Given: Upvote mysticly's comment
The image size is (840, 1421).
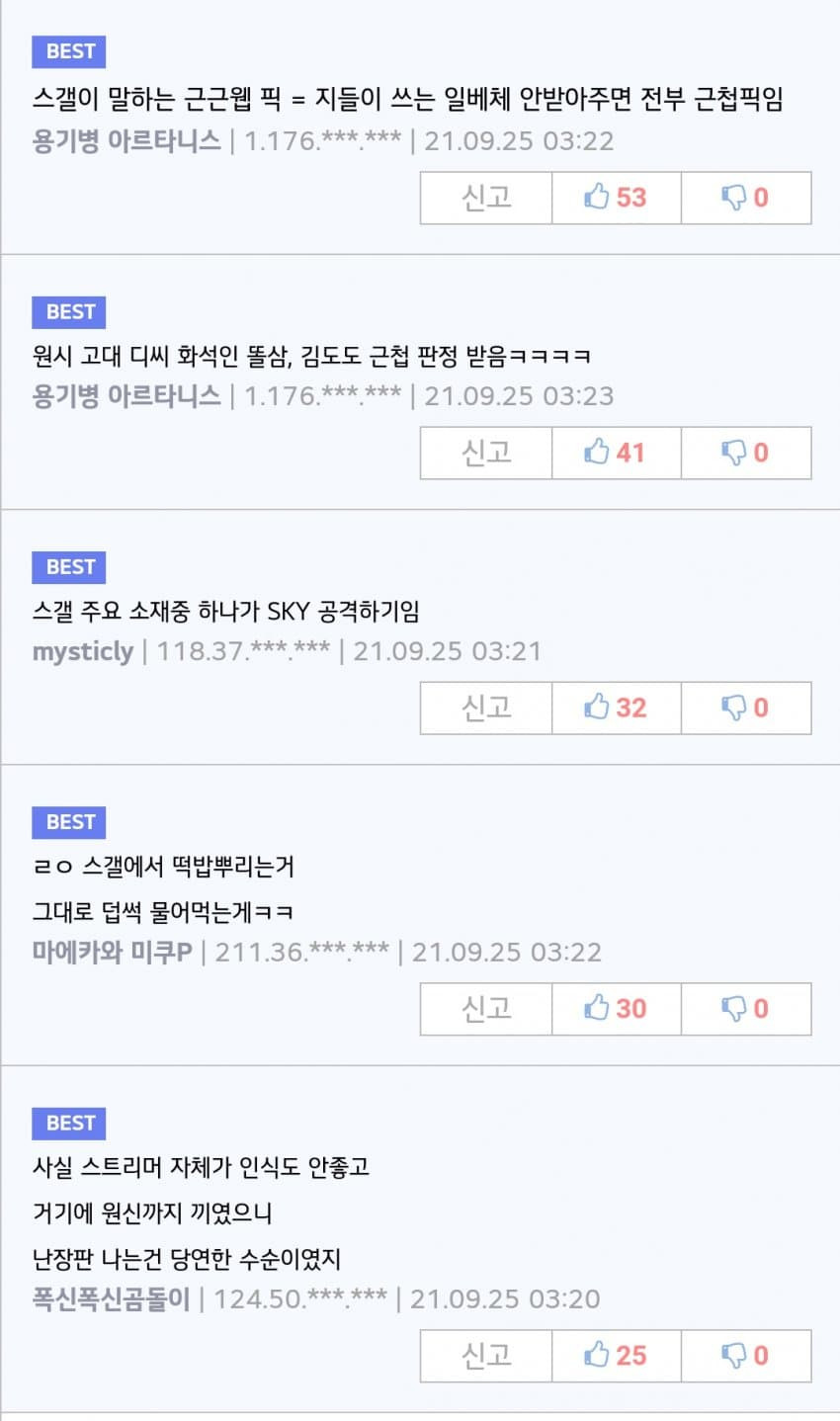Looking at the screenshot, I should coord(615,708).
